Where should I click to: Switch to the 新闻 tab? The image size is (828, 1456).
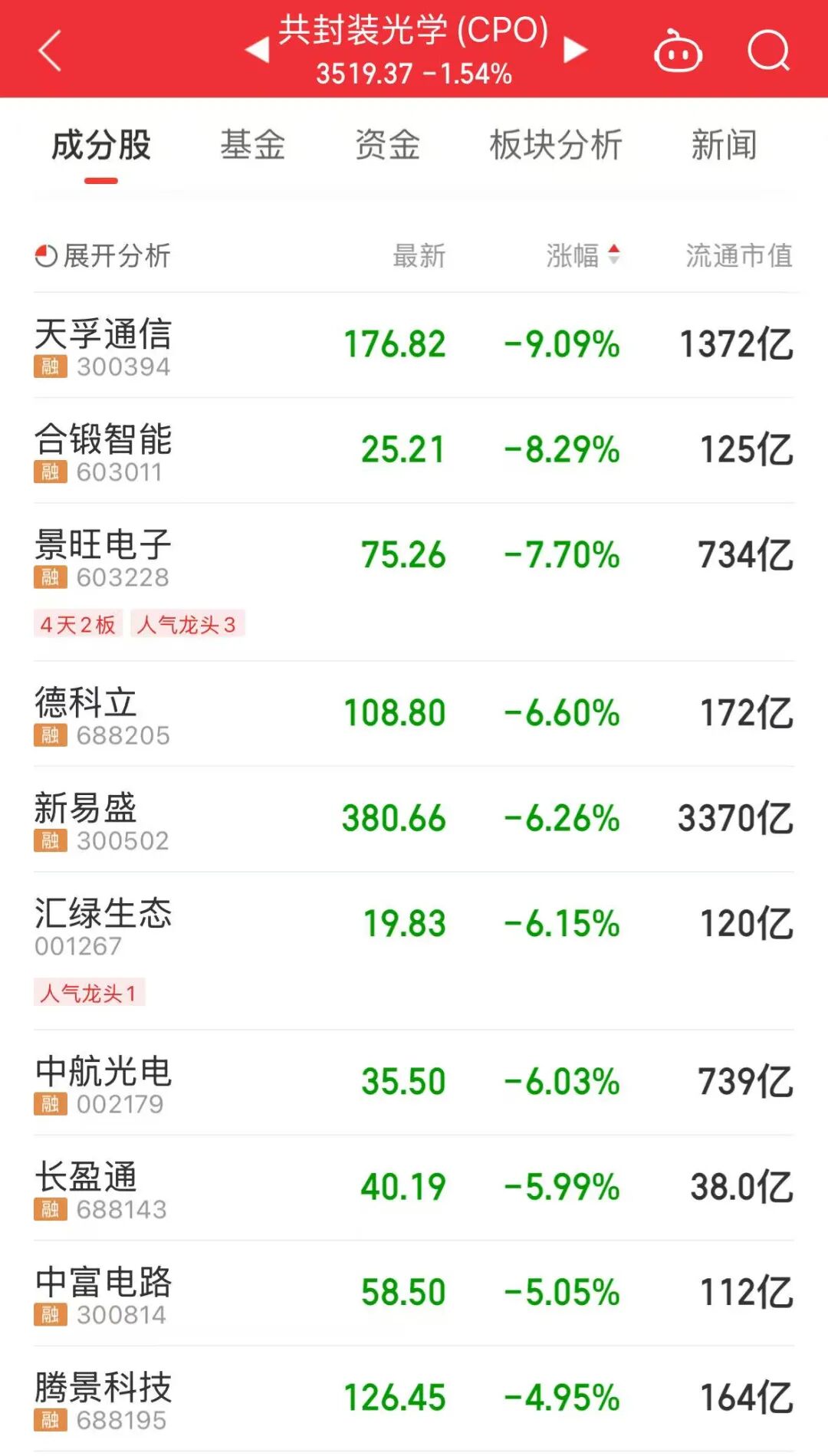pyautogui.click(x=724, y=145)
